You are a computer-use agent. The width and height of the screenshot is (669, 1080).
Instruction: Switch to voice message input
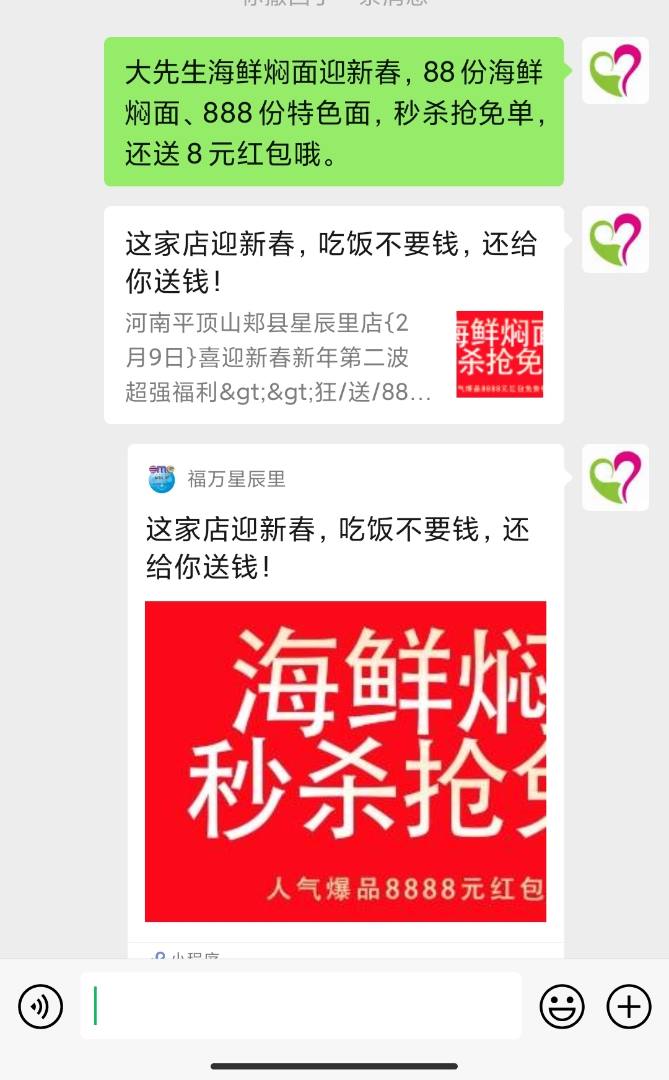[x=40, y=1006]
